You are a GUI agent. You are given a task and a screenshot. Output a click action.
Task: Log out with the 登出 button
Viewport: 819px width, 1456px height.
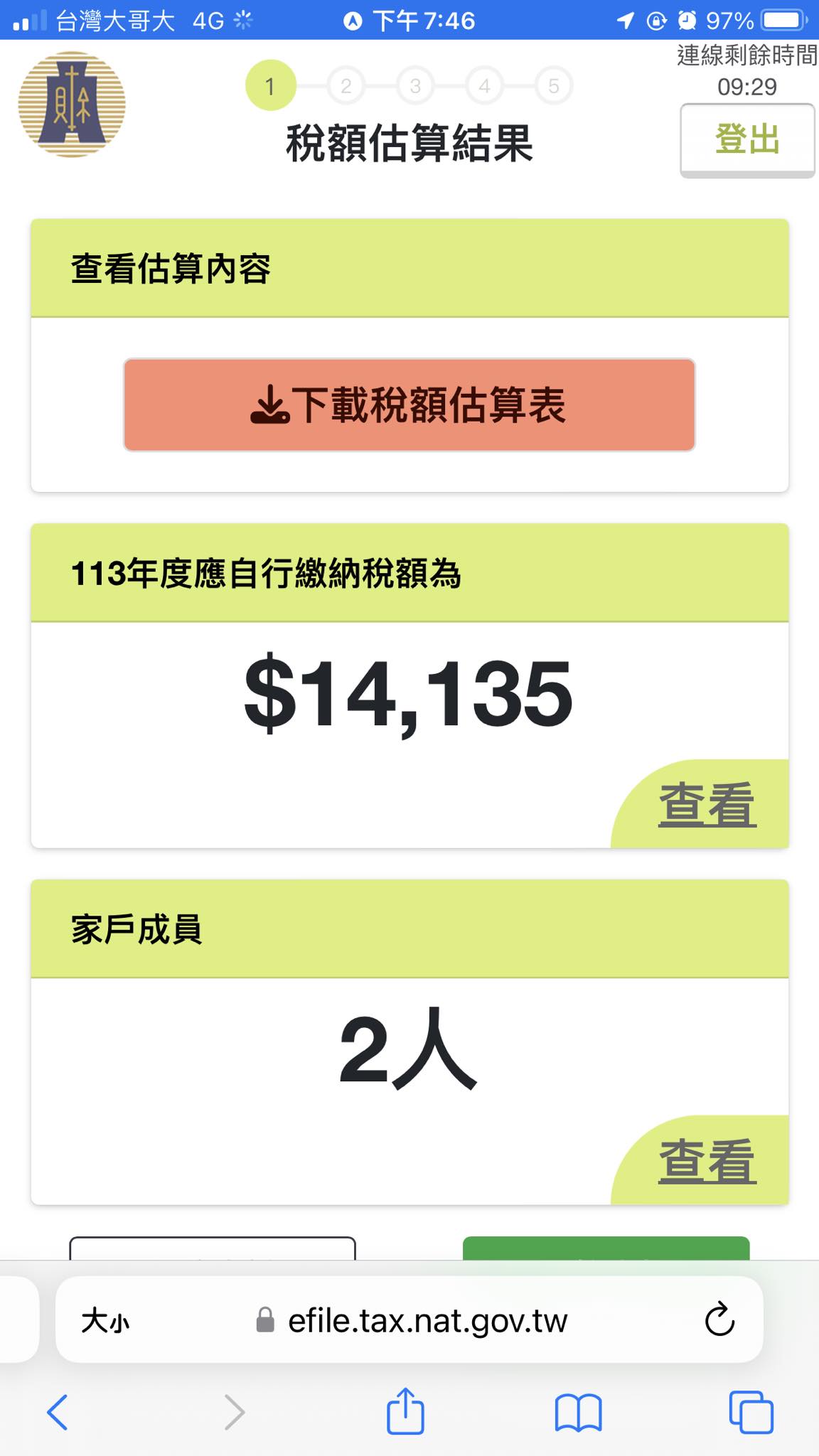point(747,140)
